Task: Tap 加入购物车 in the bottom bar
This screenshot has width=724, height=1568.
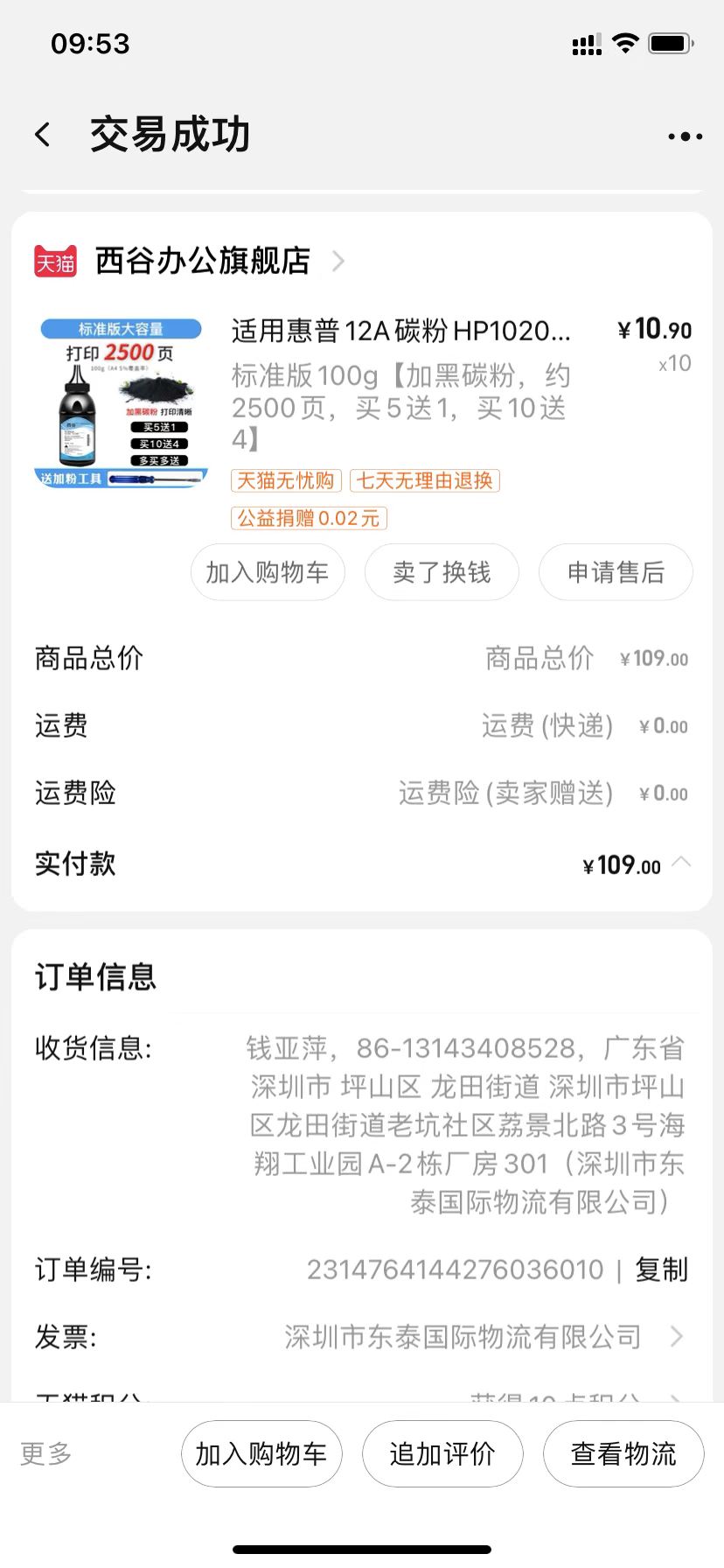Action: [261, 1453]
